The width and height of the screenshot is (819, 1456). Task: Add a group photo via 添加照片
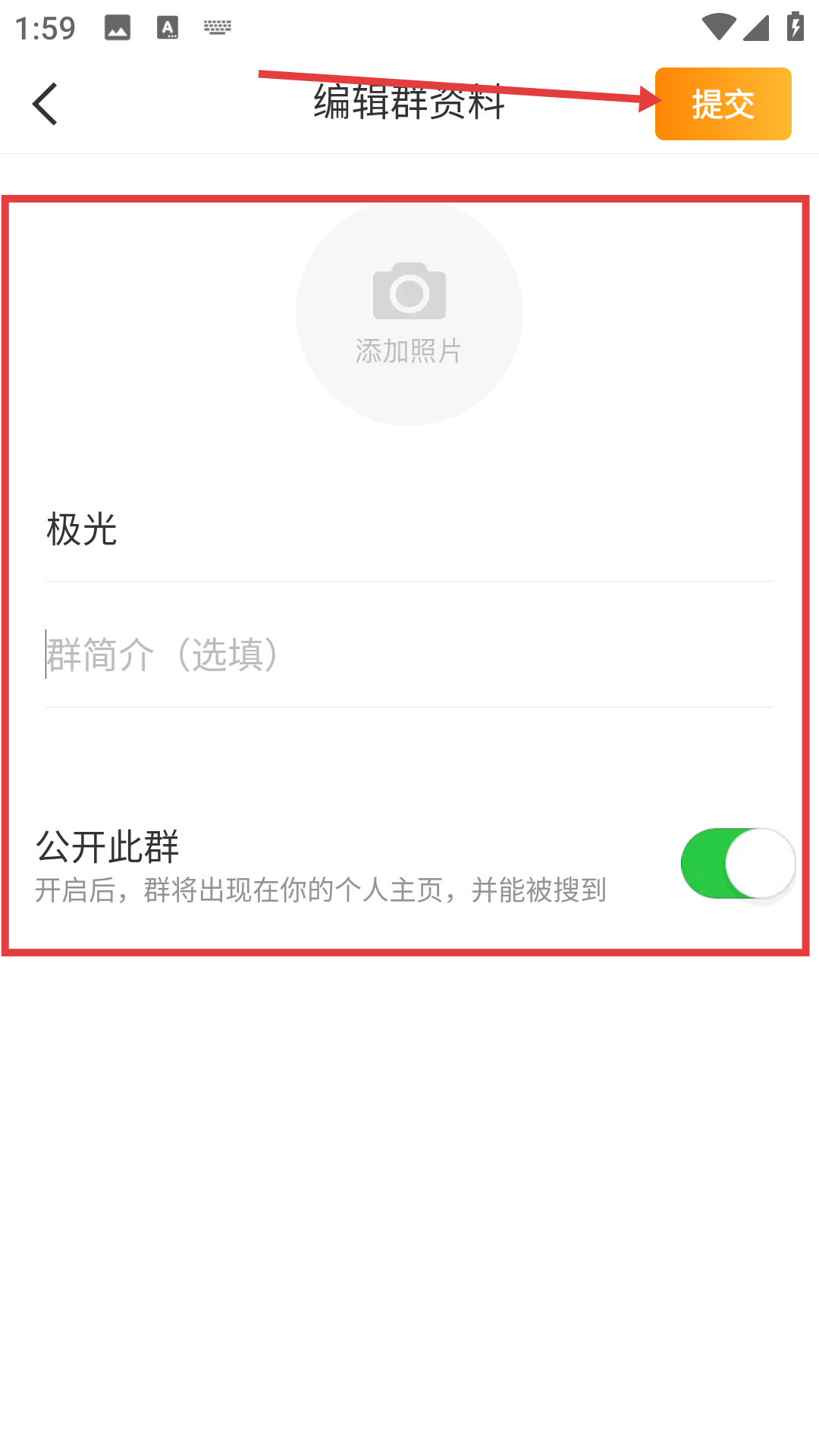tap(409, 312)
